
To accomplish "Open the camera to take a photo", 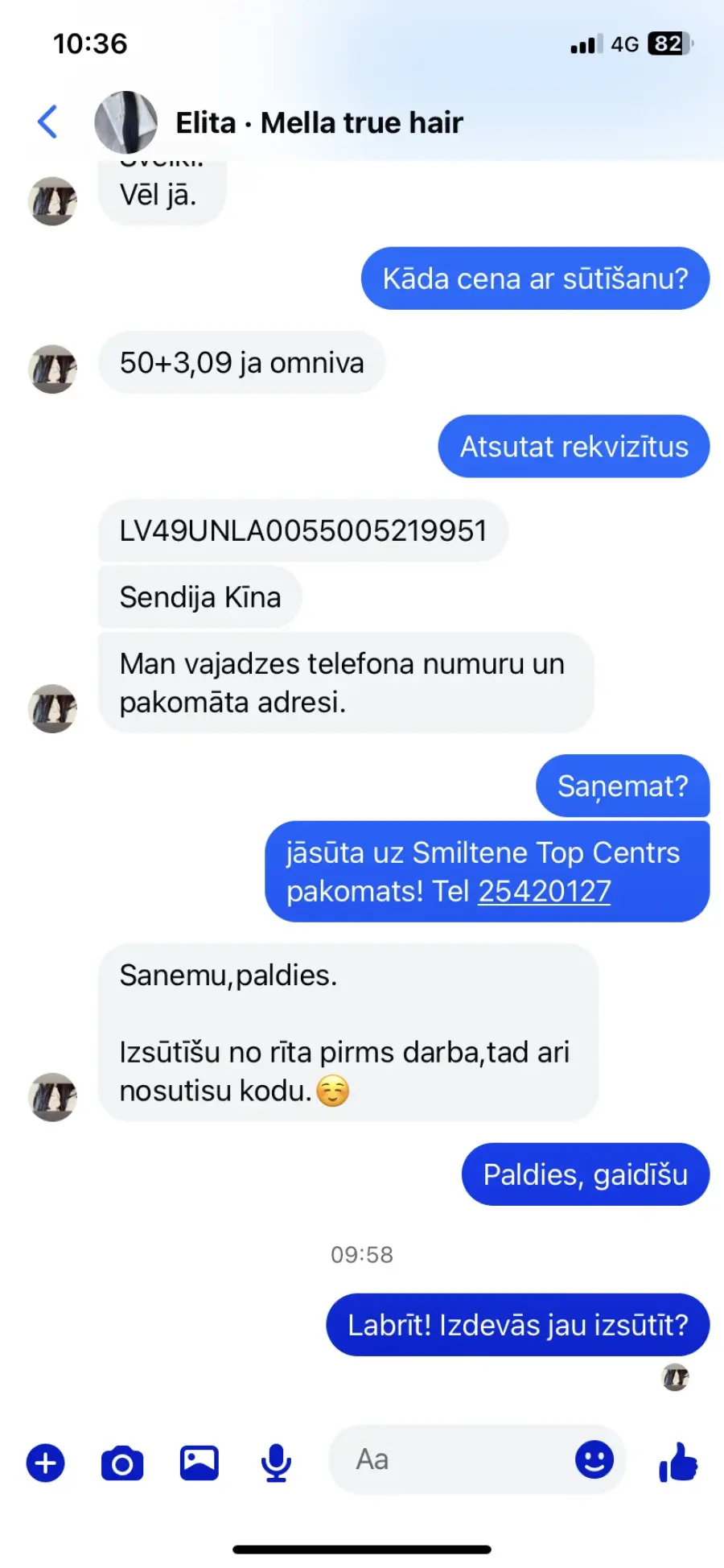I will 122,1463.
